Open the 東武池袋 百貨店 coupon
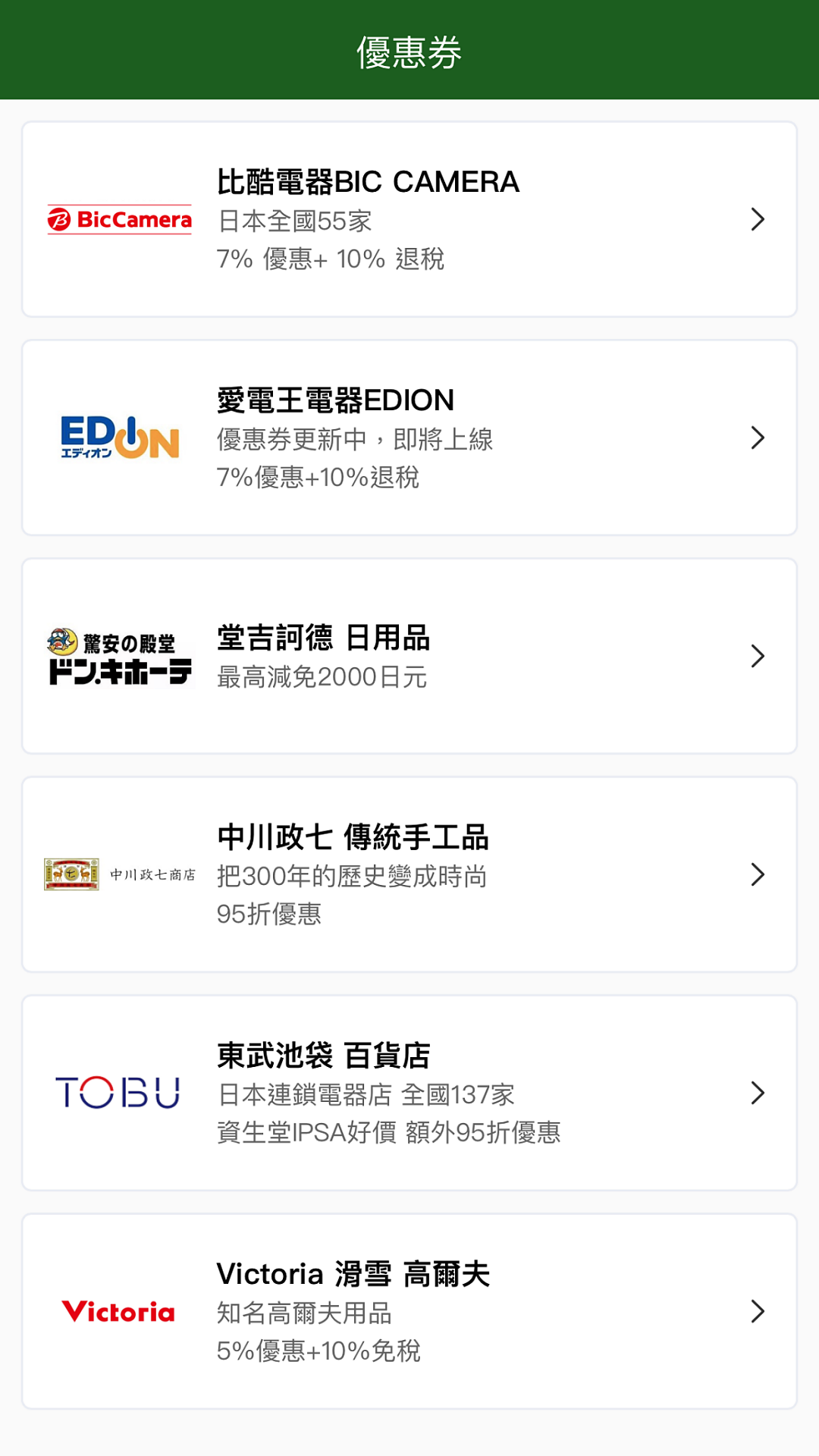The height and width of the screenshot is (1456, 819). click(409, 1093)
